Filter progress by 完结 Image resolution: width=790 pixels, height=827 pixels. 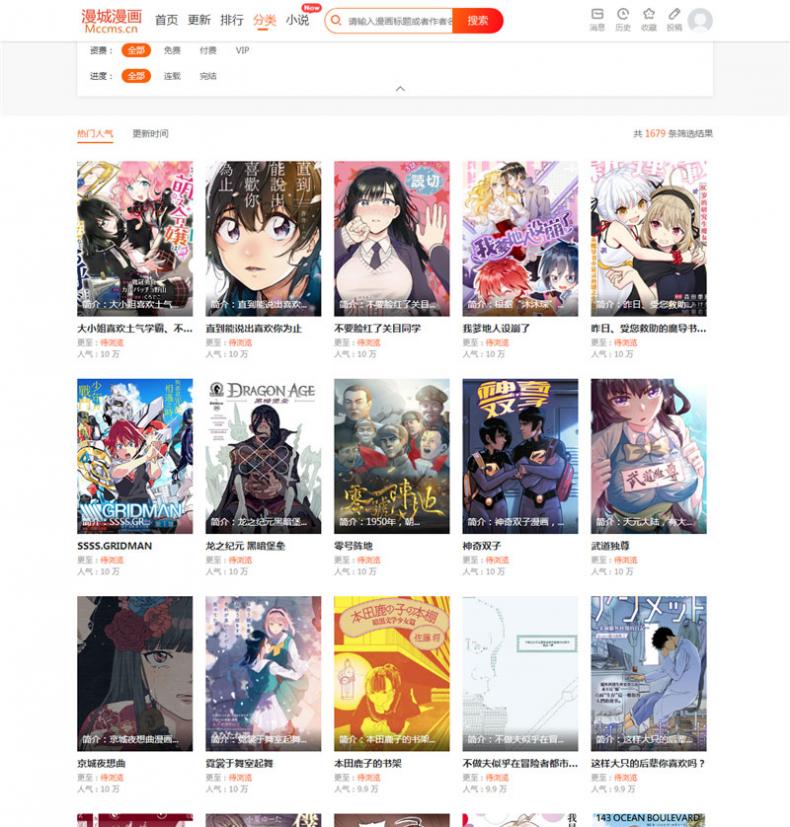click(207, 76)
